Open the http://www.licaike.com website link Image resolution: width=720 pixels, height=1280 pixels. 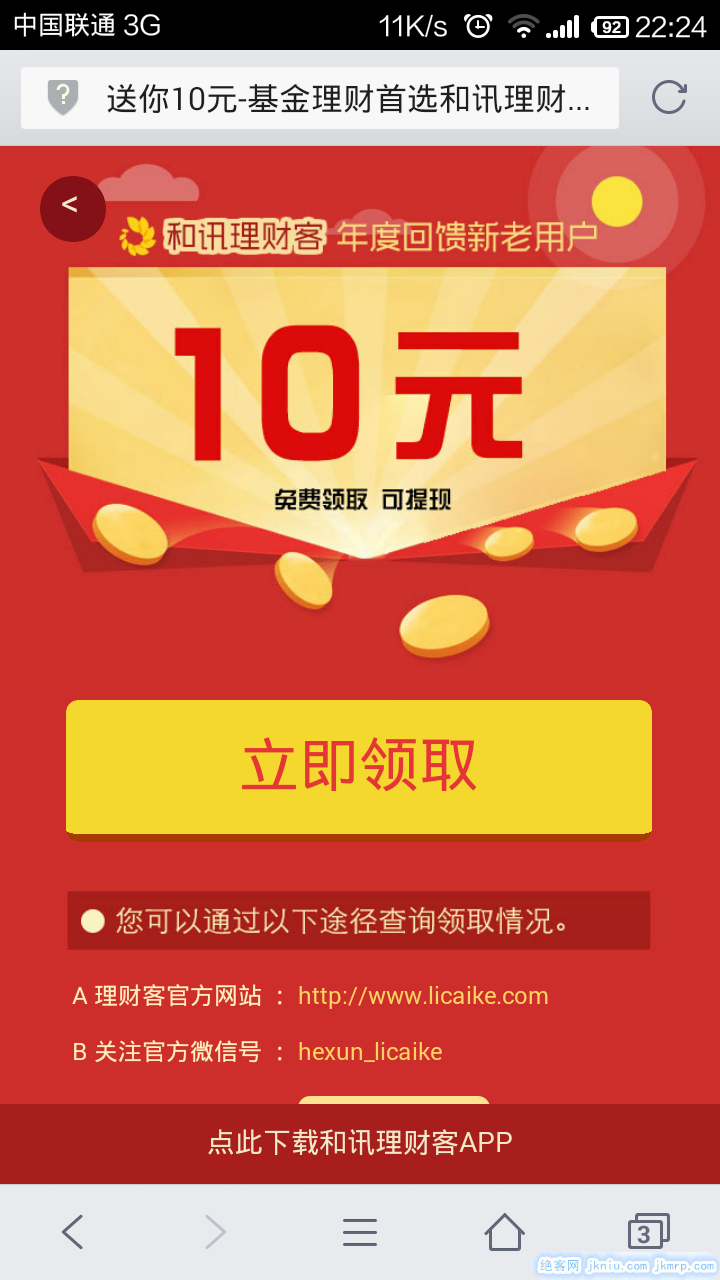point(423,996)
